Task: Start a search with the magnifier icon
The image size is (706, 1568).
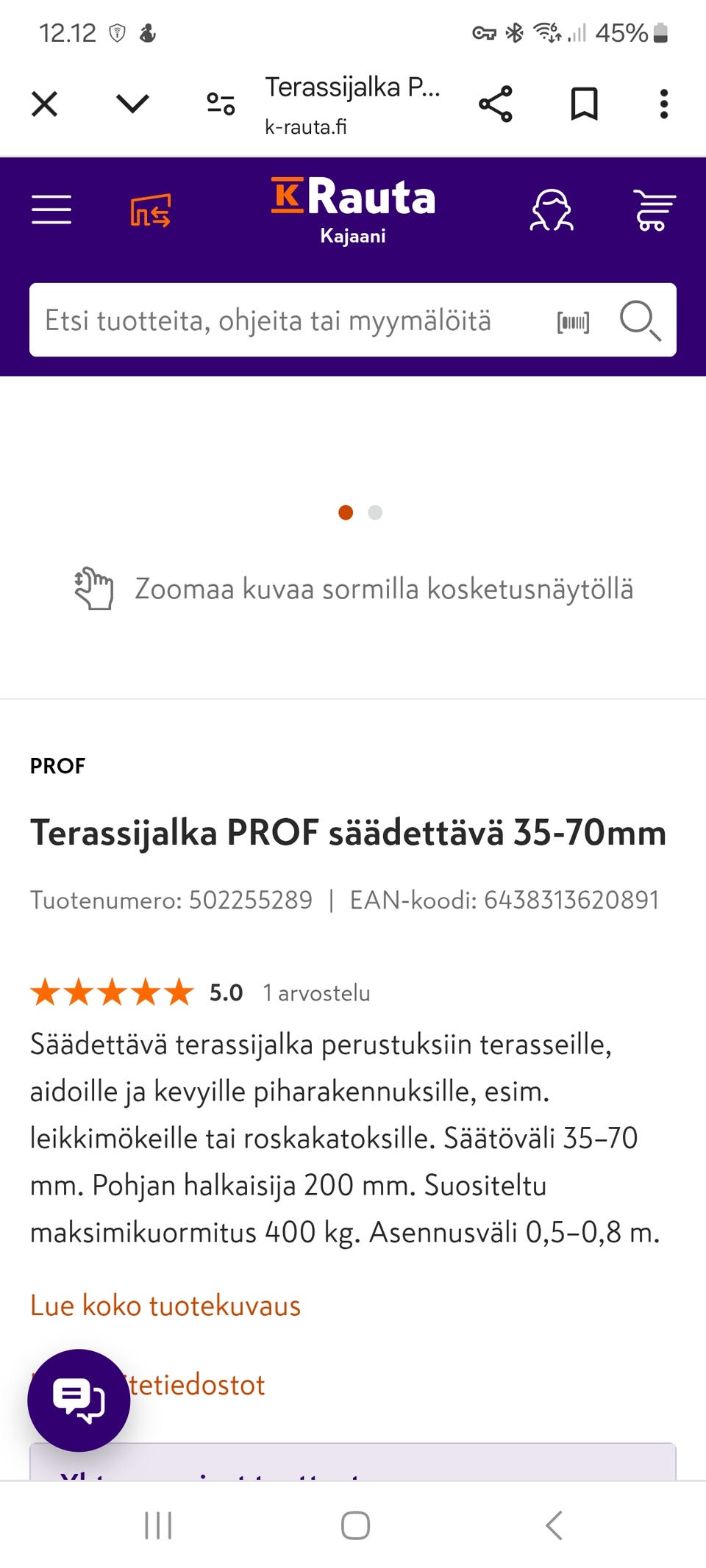Action: (639, 321)
